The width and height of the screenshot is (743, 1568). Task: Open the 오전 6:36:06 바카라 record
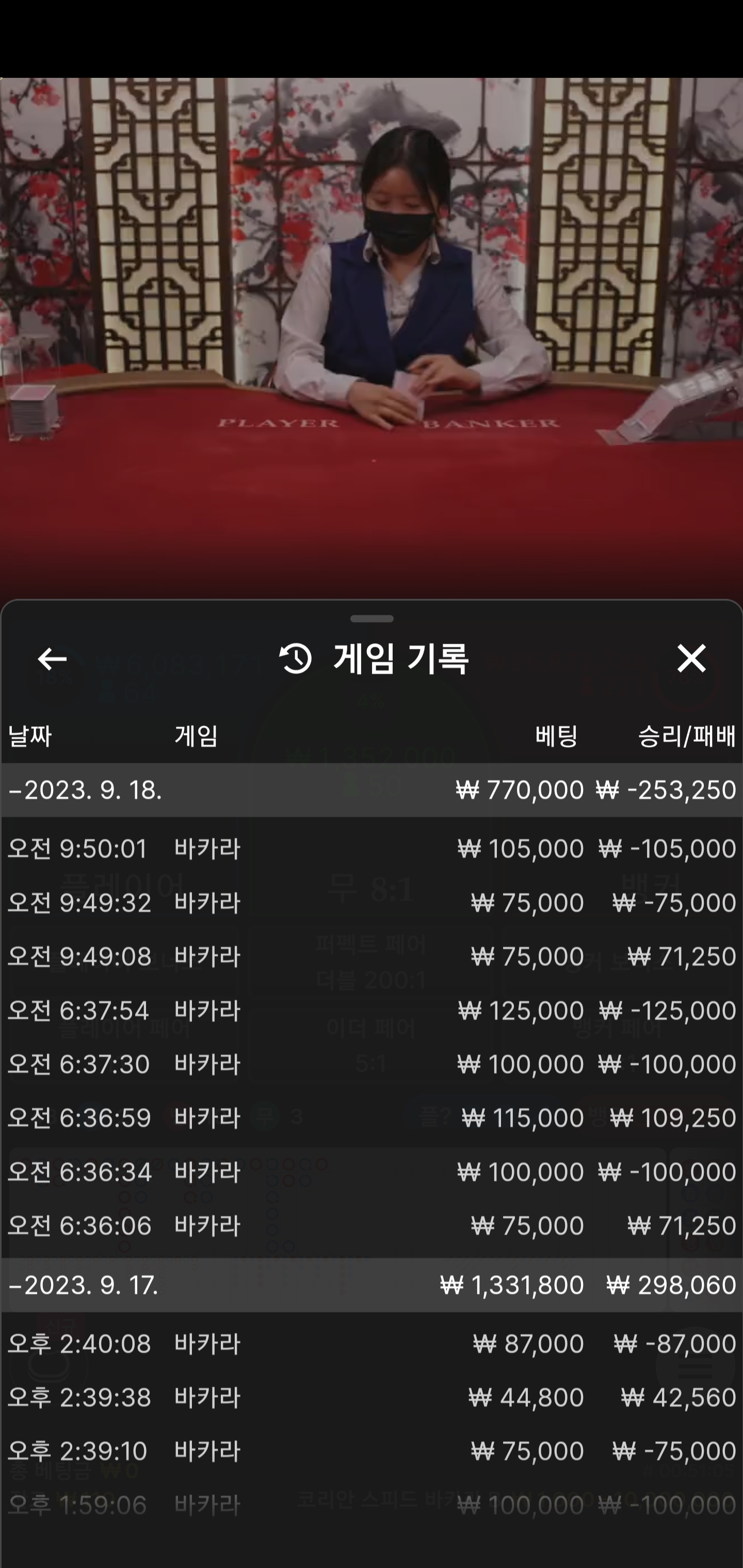click(372, 1226)
